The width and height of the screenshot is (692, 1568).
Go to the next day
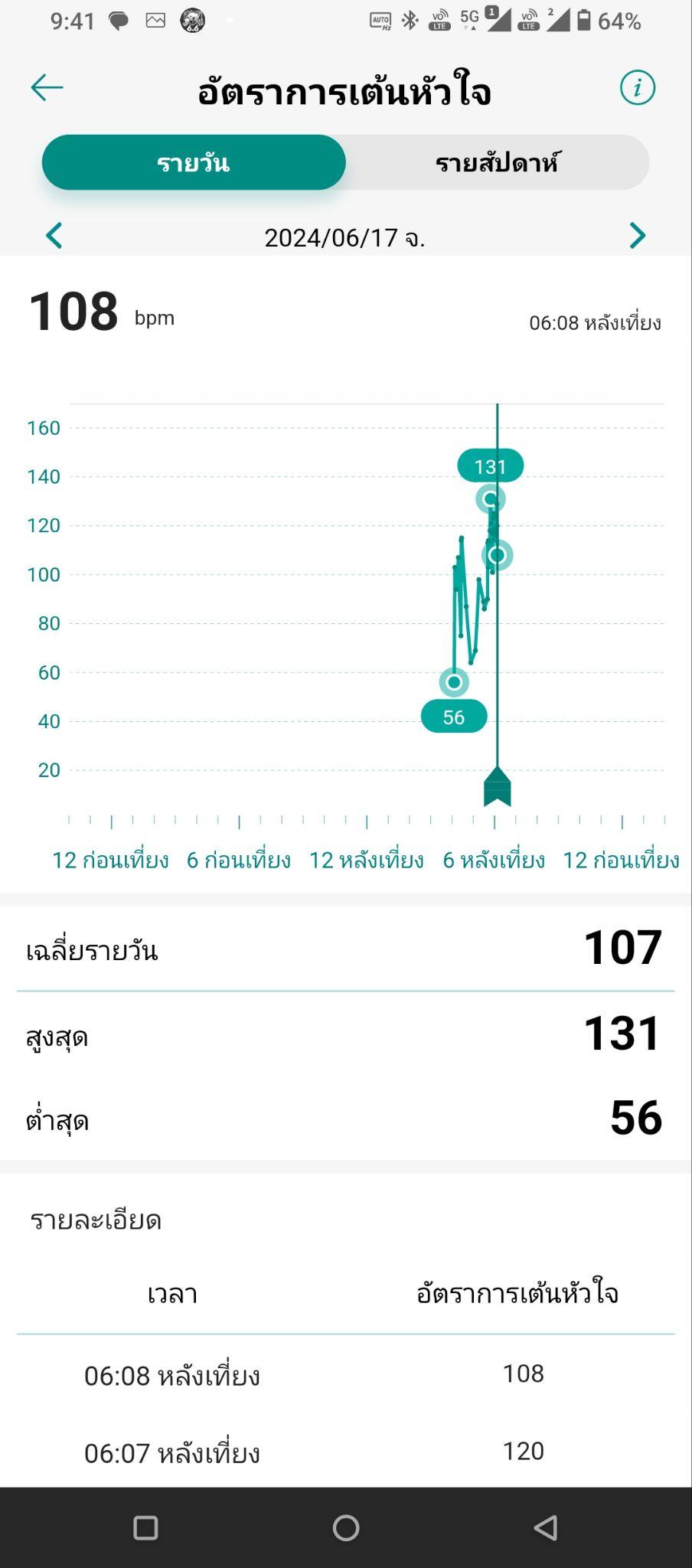pos(637,236)
